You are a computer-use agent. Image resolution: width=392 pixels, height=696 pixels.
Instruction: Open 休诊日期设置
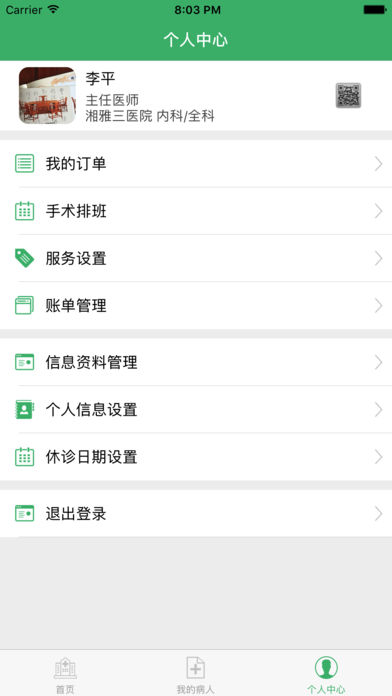click(196, 457)
